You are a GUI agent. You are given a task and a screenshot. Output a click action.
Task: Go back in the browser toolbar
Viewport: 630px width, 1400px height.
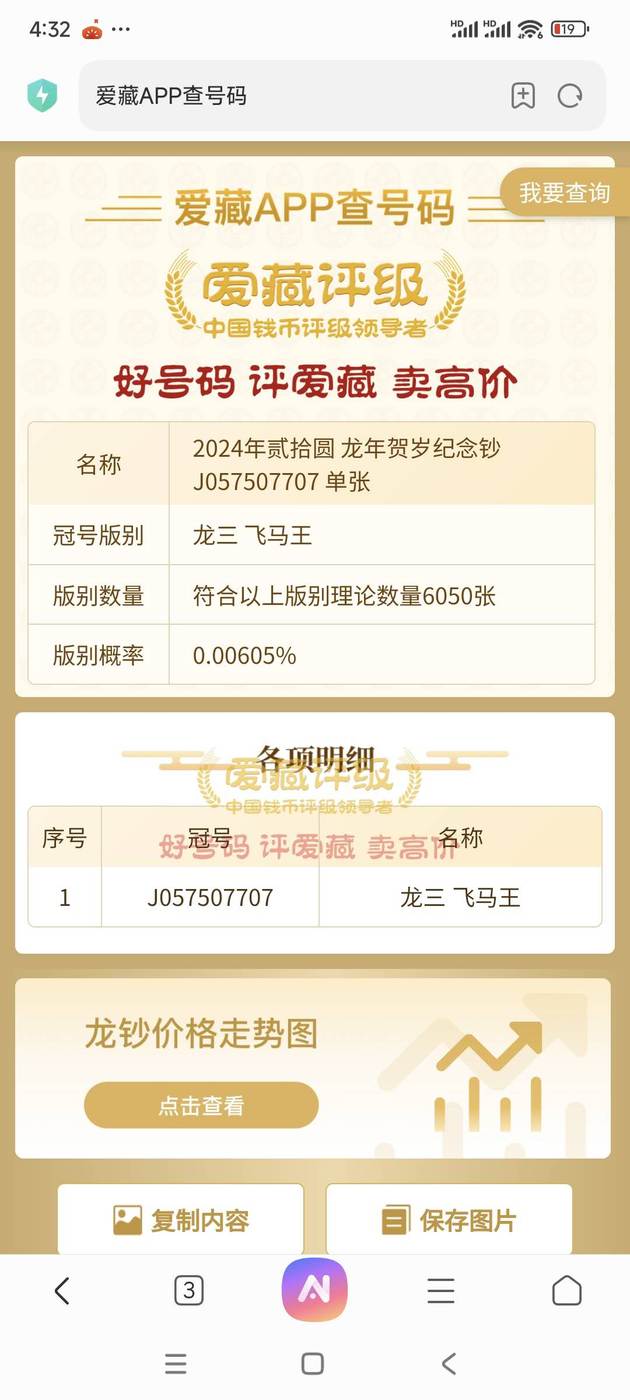(62, 1291)
